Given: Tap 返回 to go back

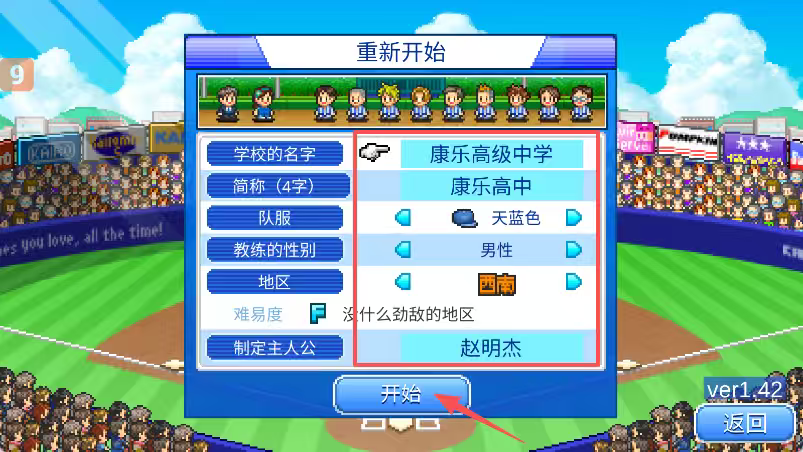Looking at the screenshot, I should pyautogui.click(x=744, y=423).
